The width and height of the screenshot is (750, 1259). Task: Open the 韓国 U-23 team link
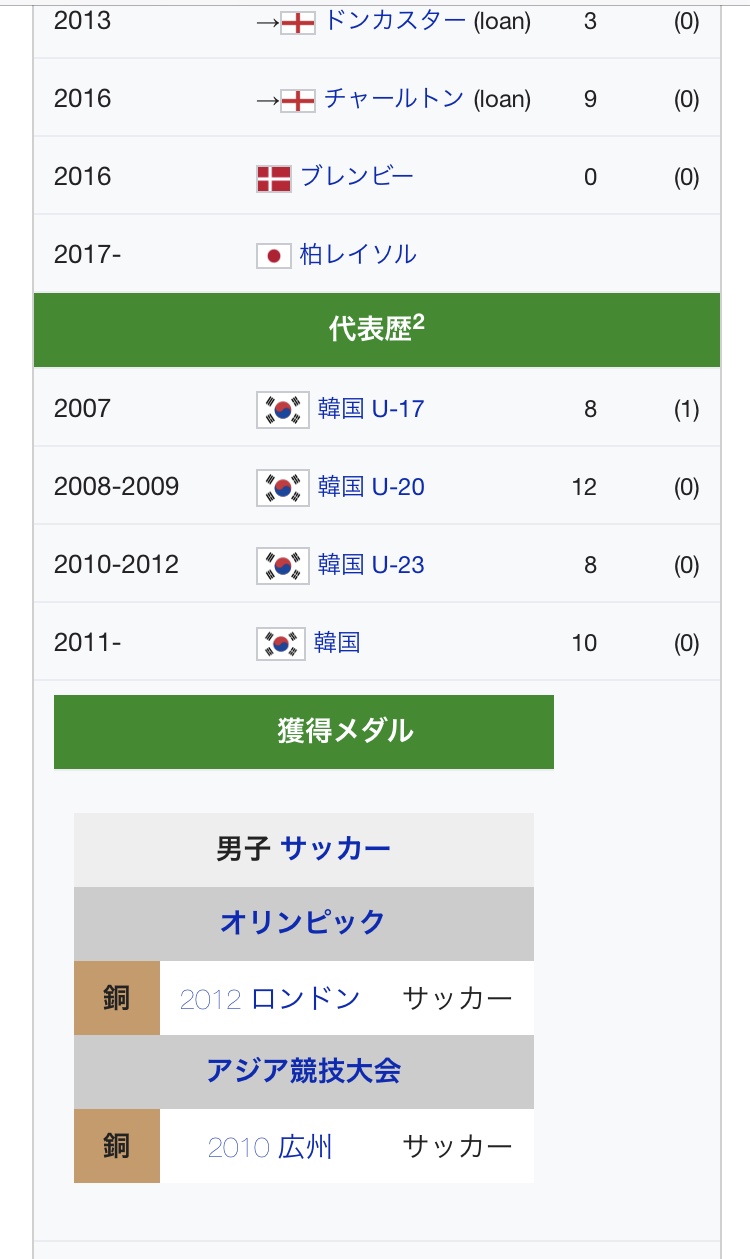371,564
